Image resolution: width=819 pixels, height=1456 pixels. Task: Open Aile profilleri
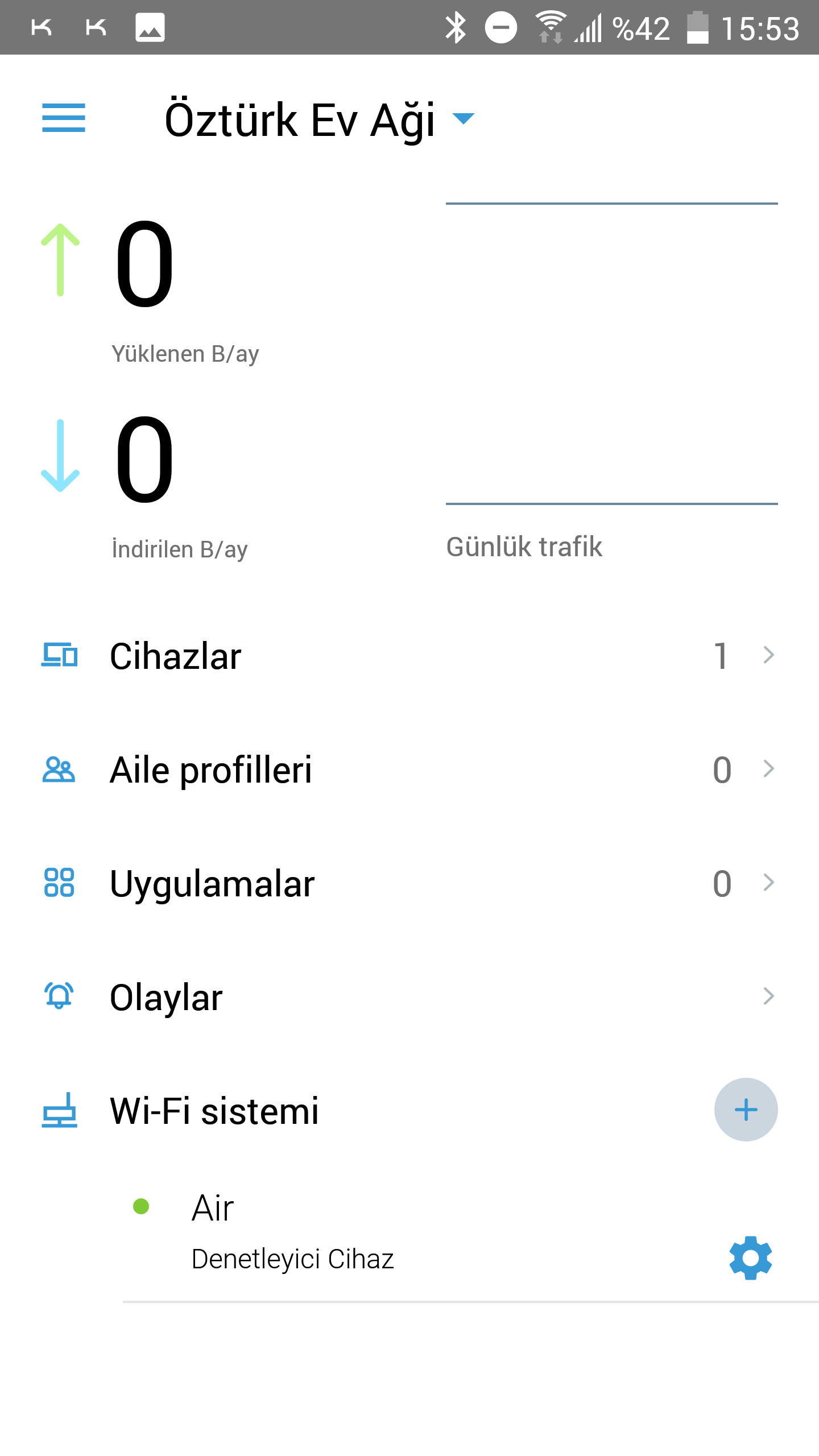(x=409, y=769)
